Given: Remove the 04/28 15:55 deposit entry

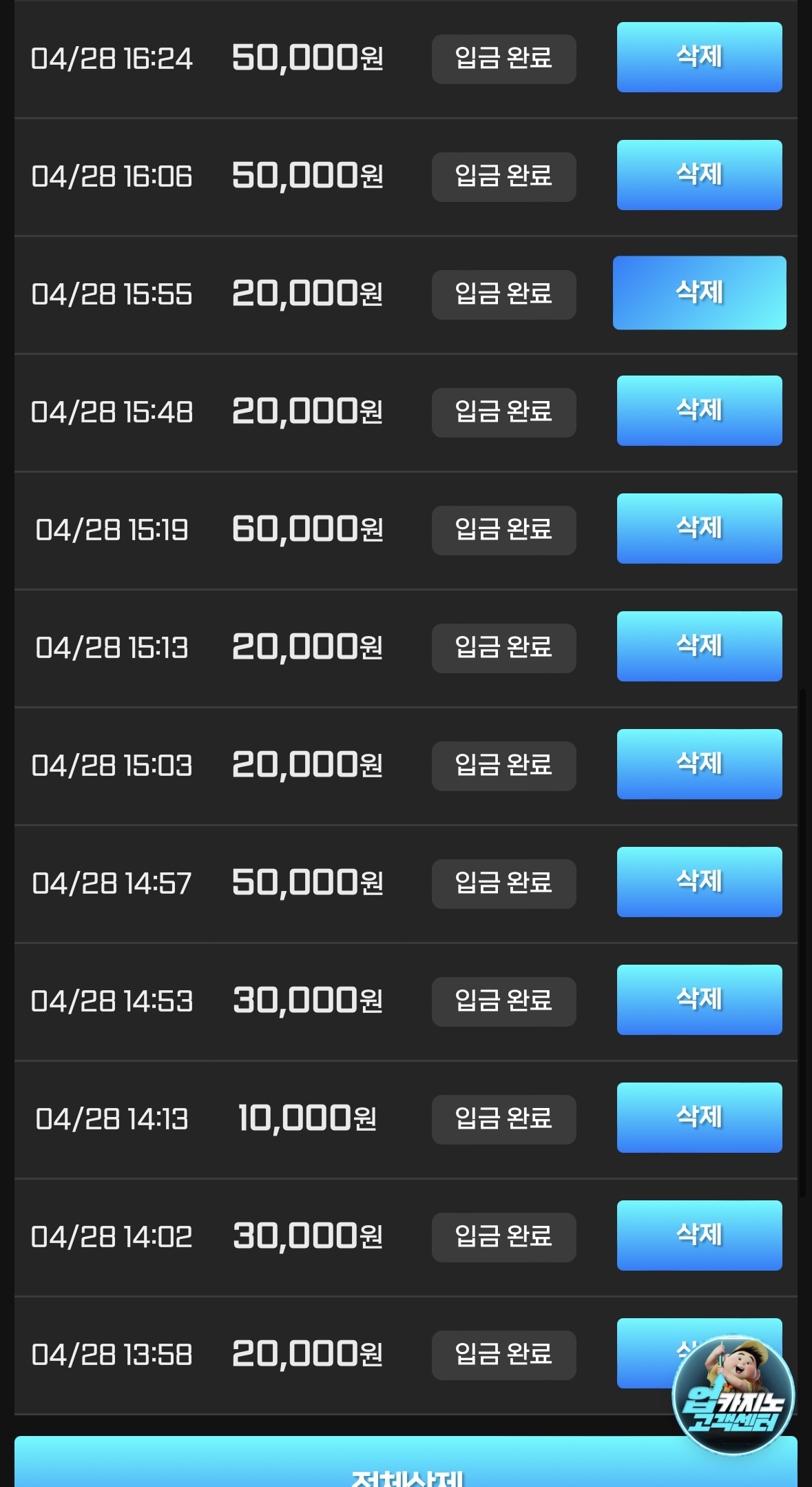Looking at the screenshot, I should tap(699, 293).
